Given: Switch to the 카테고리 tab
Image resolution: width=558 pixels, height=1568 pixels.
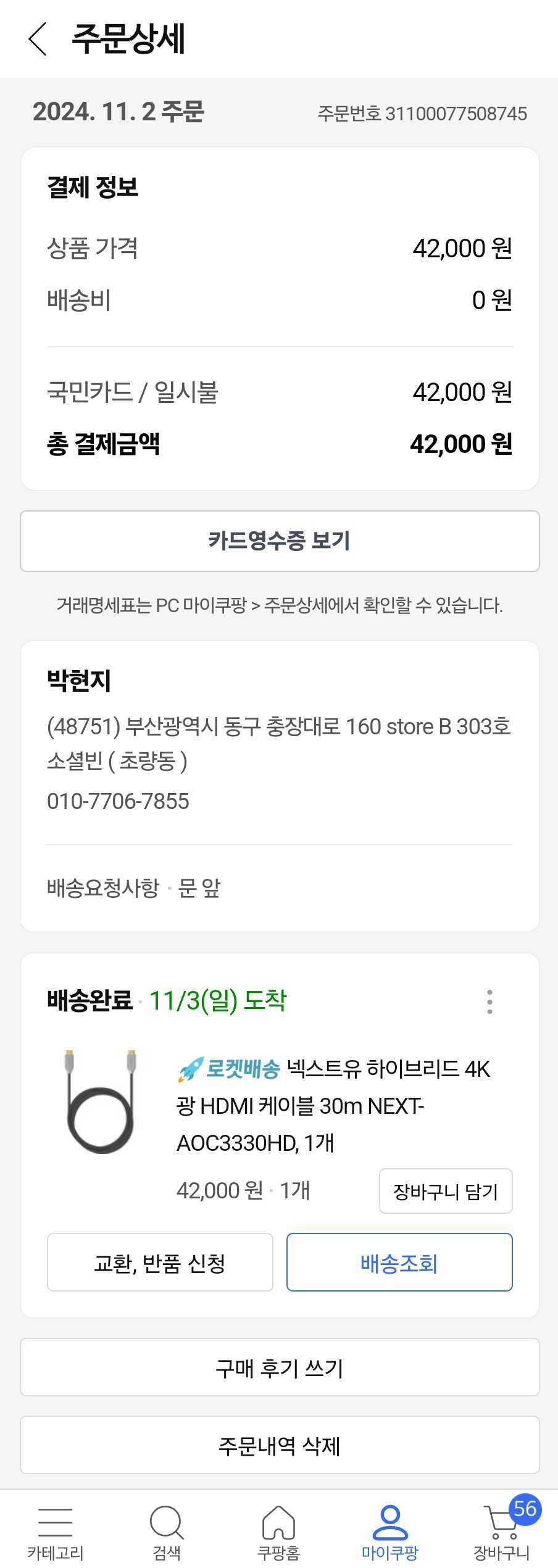Looking at the screenshot, I should click(56, 1532).
